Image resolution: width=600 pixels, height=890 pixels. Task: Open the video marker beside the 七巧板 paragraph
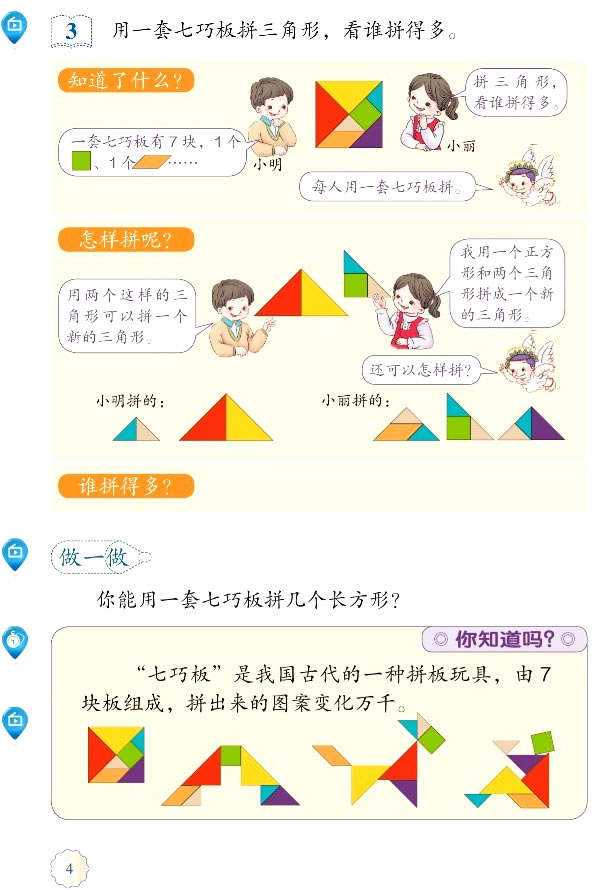pos(16,720)
